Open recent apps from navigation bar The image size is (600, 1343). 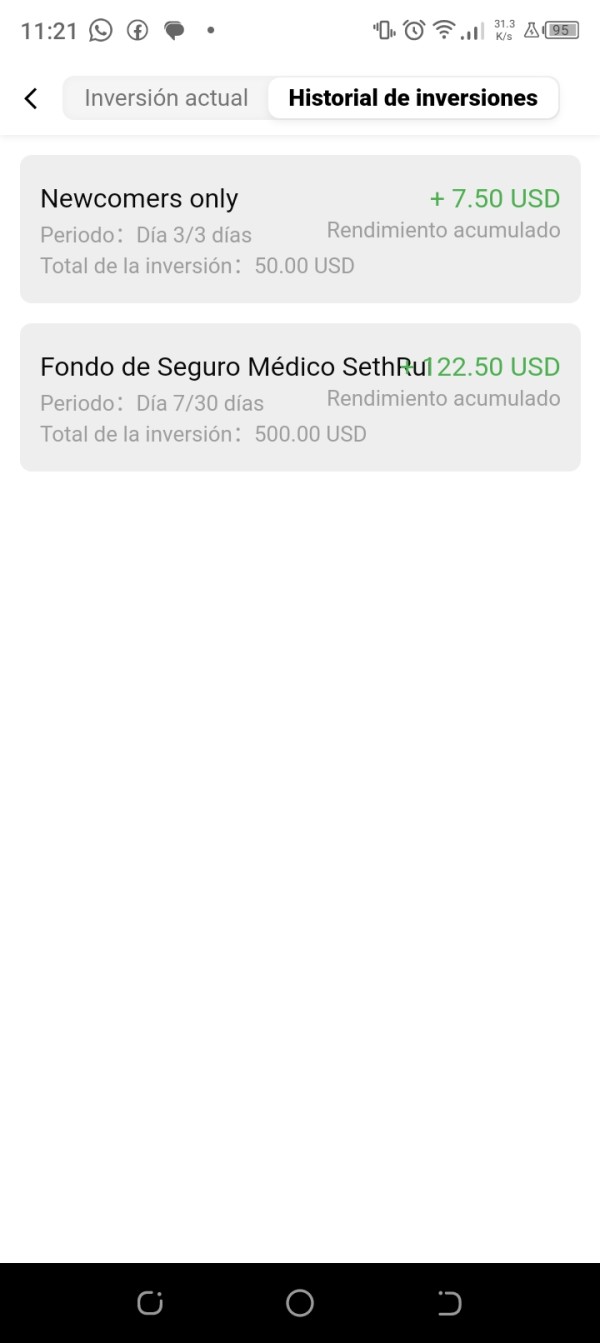click(x=150, y=1302)
